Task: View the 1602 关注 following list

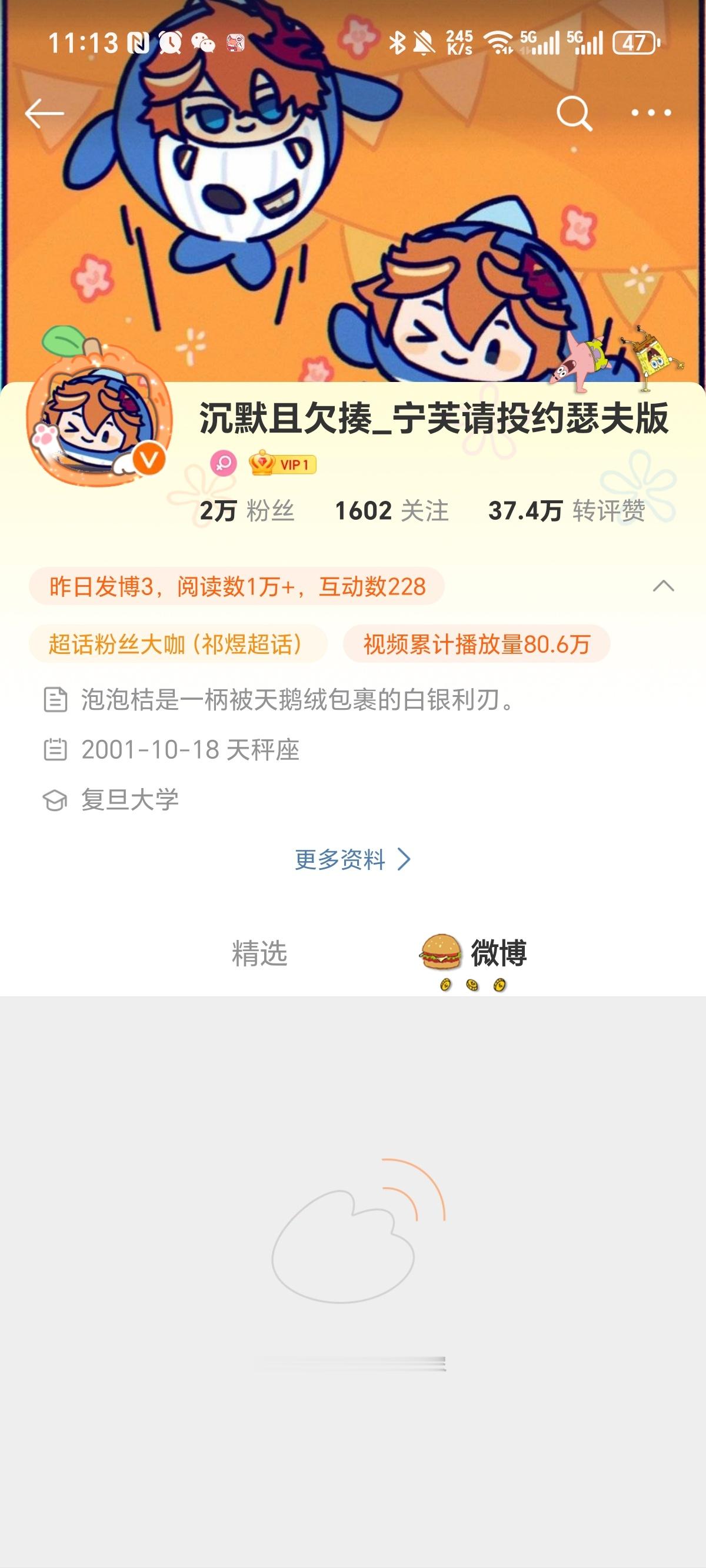Action: click(393, 512)
